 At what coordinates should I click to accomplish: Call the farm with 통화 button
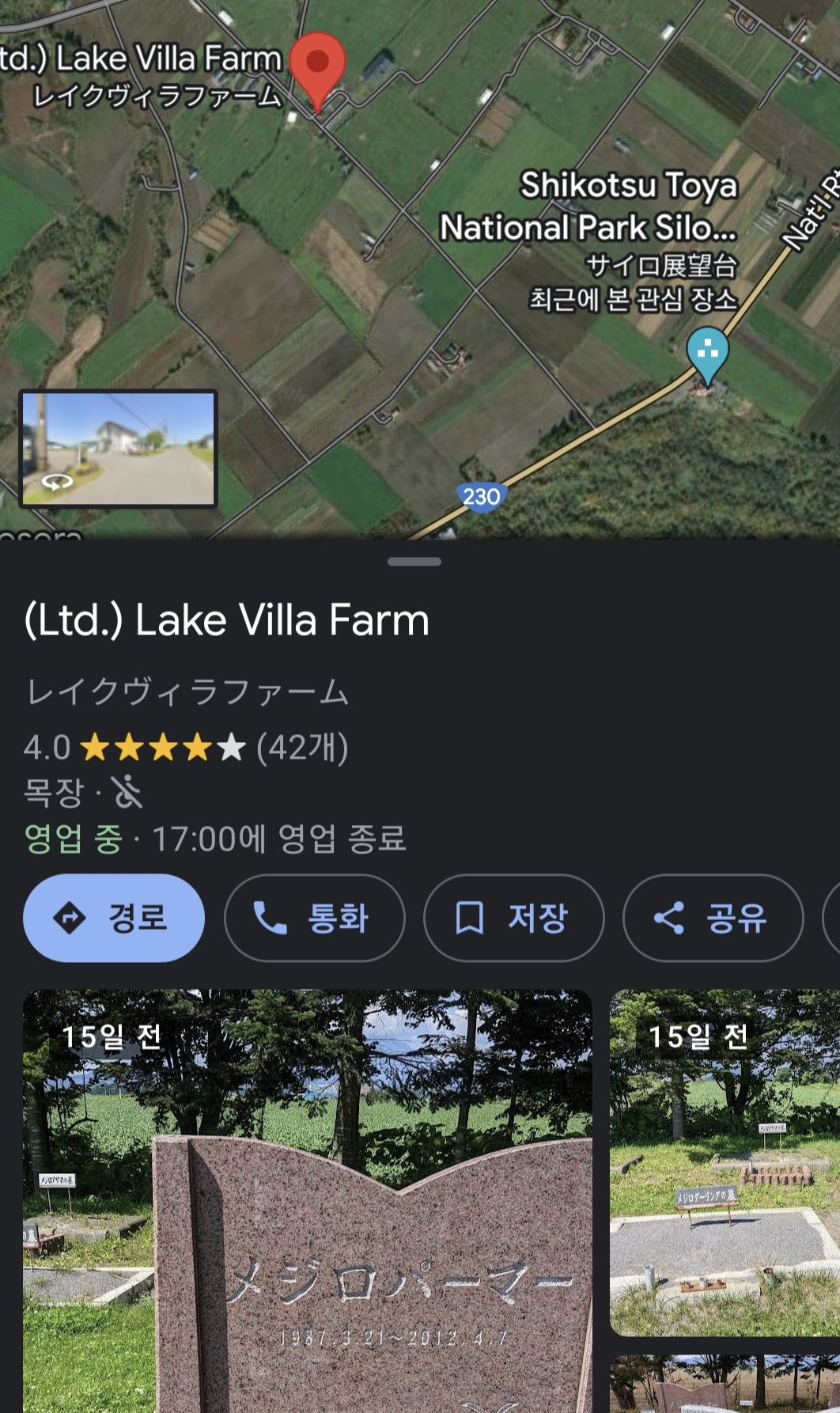[x=314, y=918]
